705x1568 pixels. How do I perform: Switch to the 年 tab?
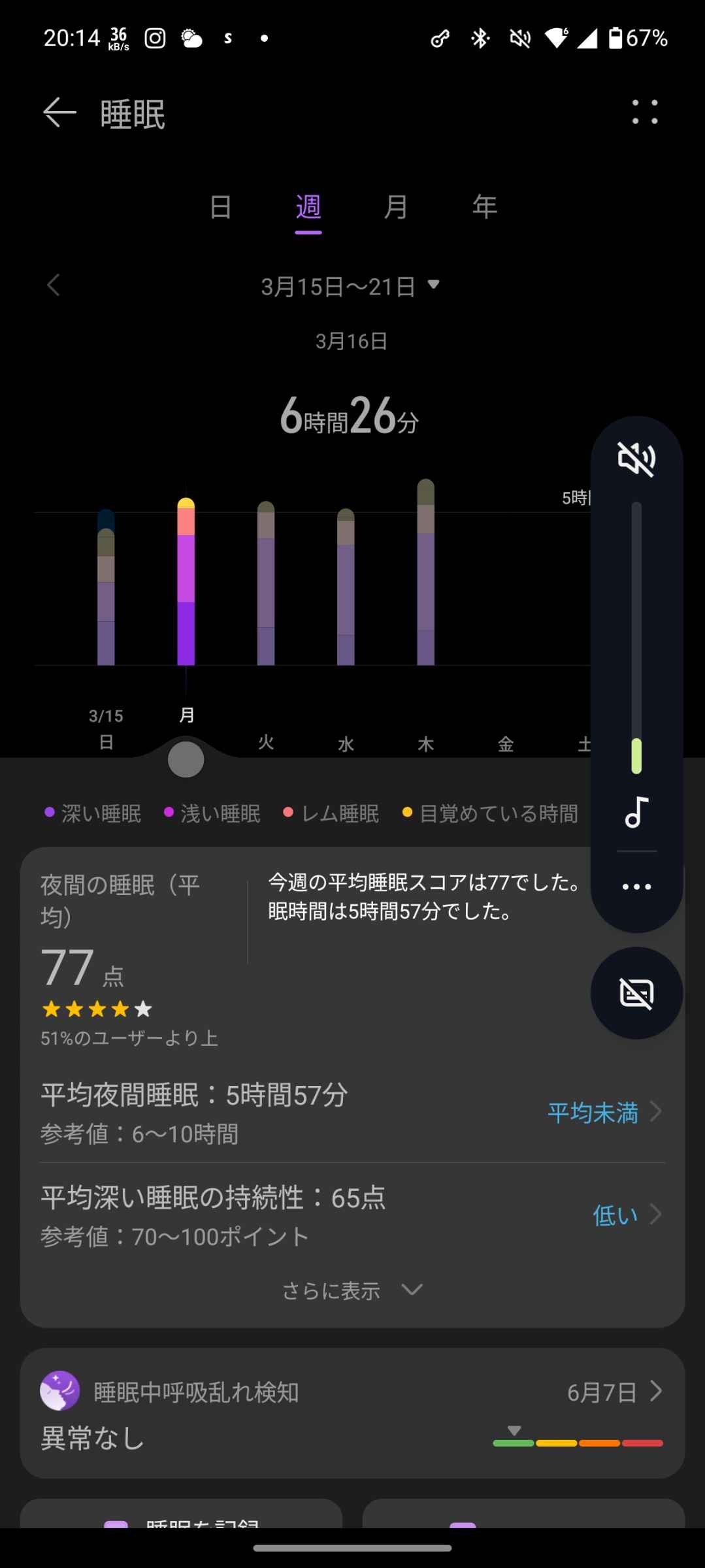484,207
